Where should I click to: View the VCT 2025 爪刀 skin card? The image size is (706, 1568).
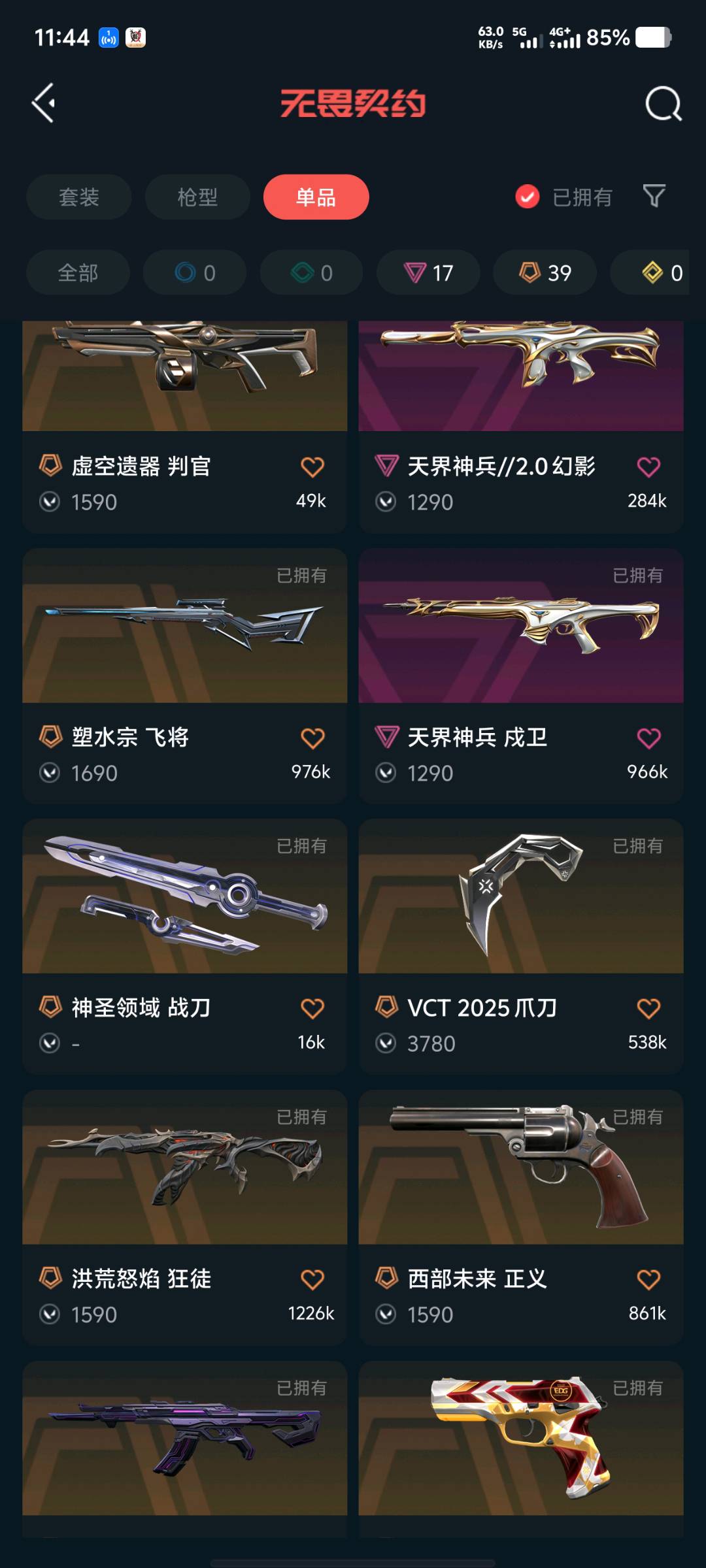520,915
